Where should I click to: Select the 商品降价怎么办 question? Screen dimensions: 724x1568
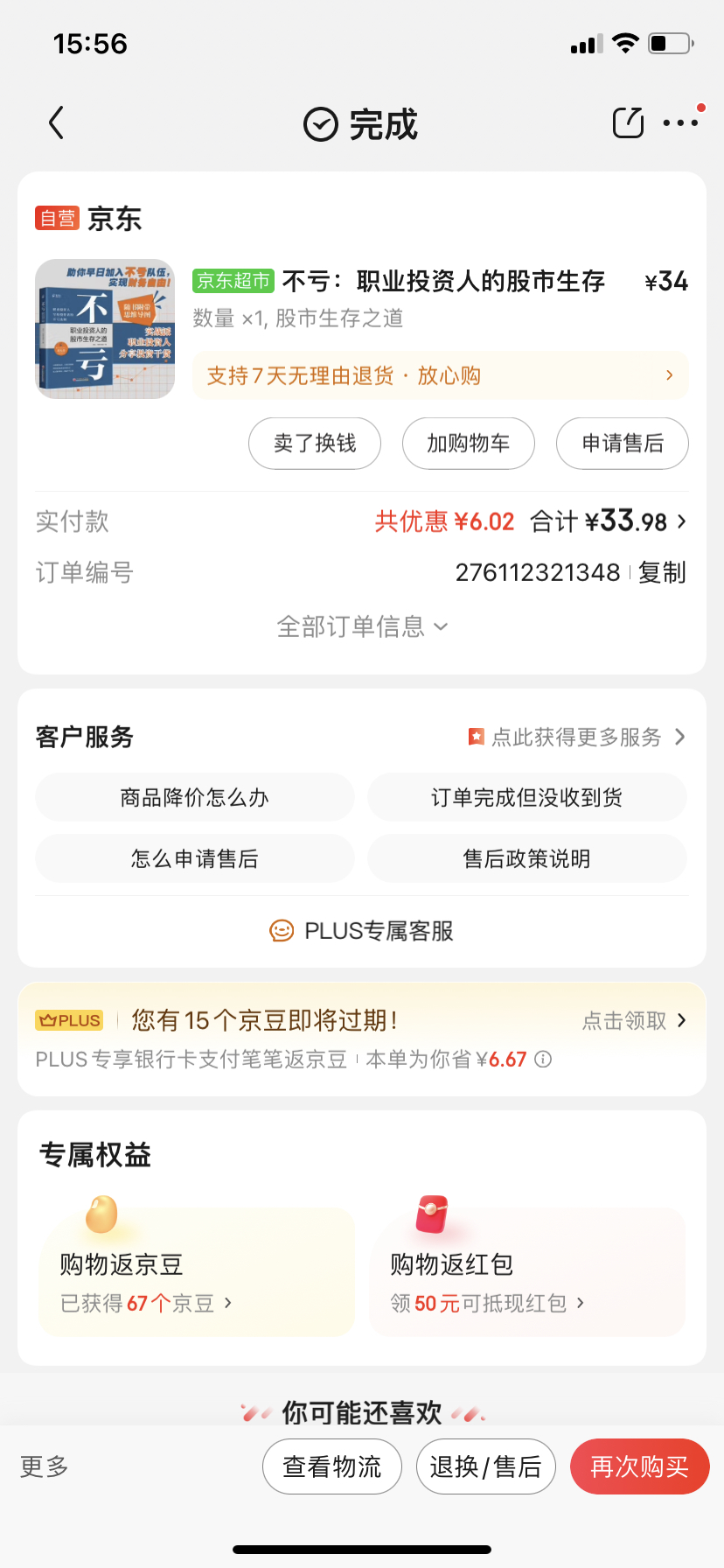click(x=195, y=797)
